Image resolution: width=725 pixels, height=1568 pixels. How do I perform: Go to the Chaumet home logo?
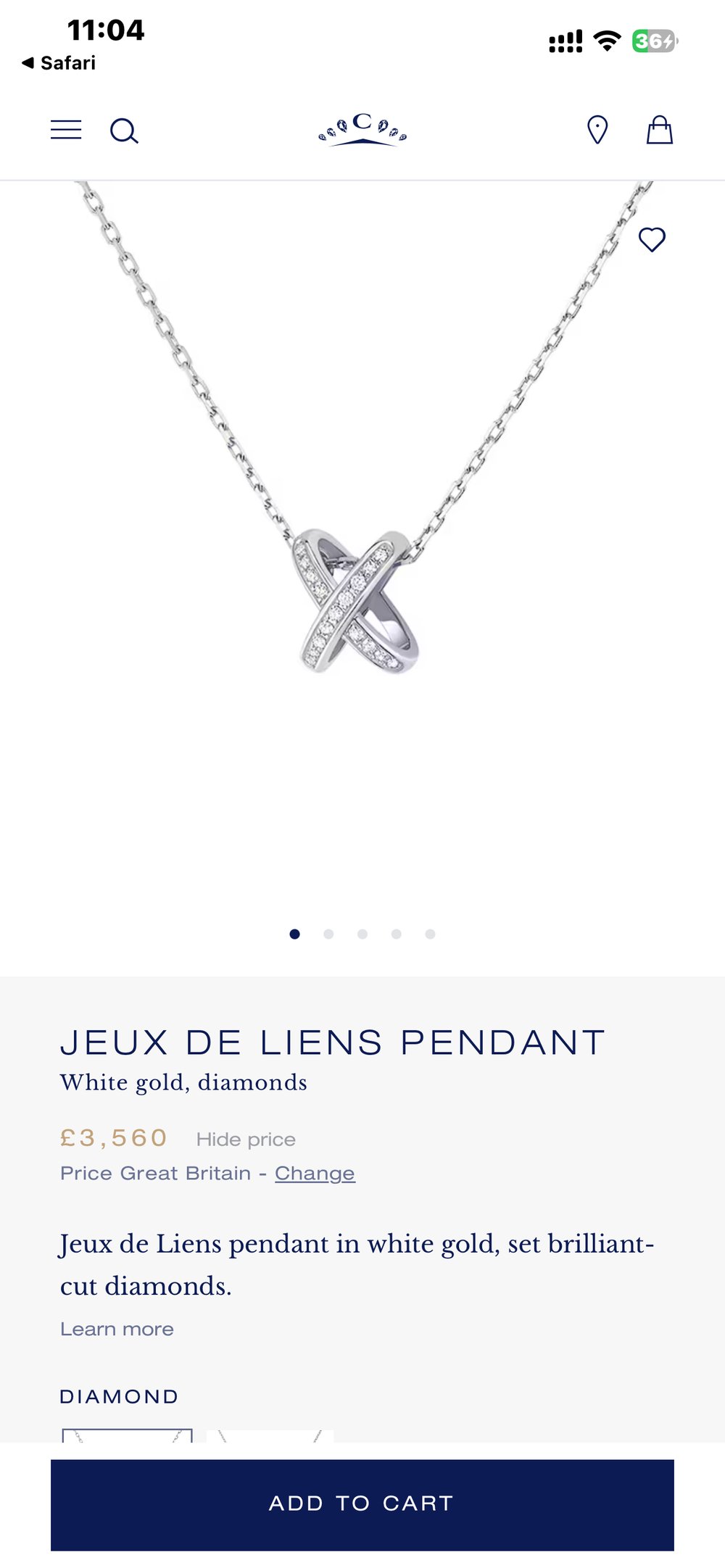click(362, 130)
